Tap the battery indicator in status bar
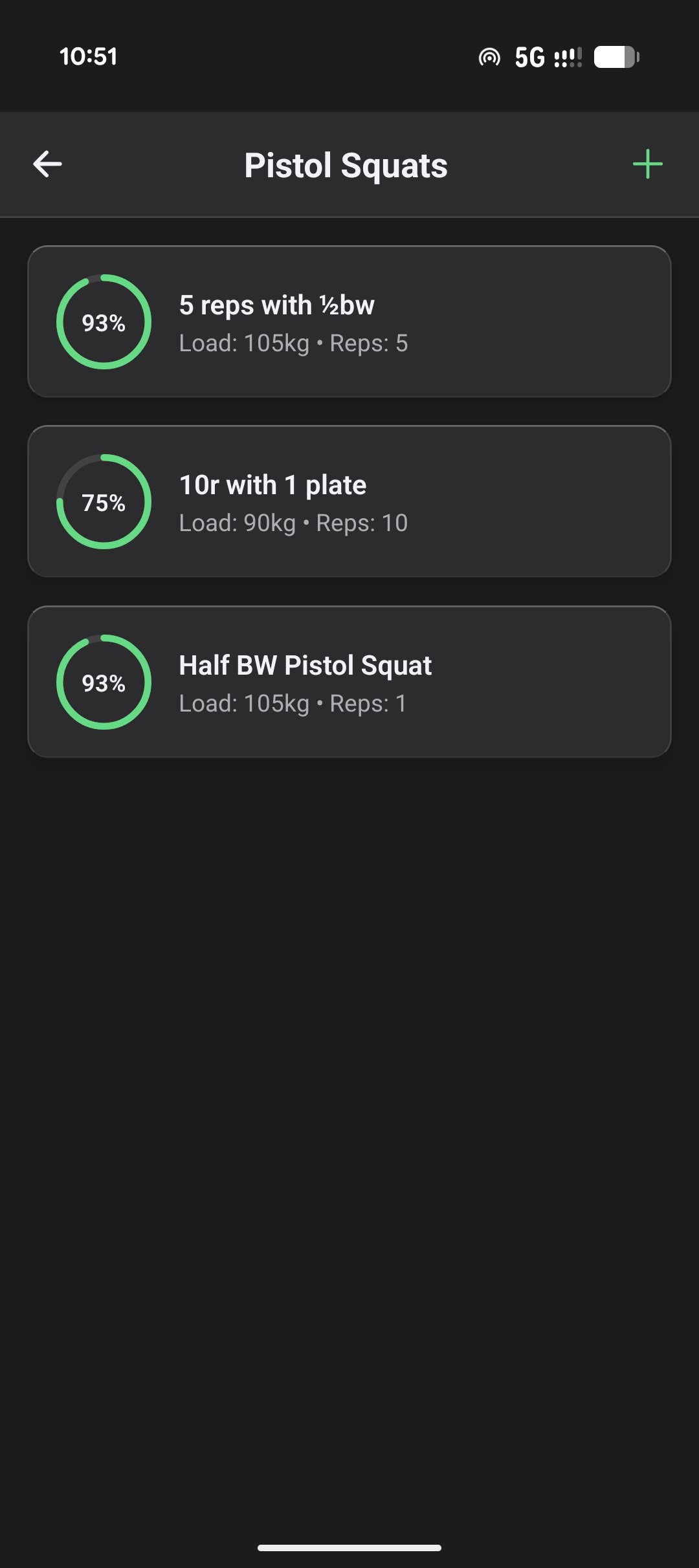The height and width of the screenshot is (1568, 699). coord(614,57)
